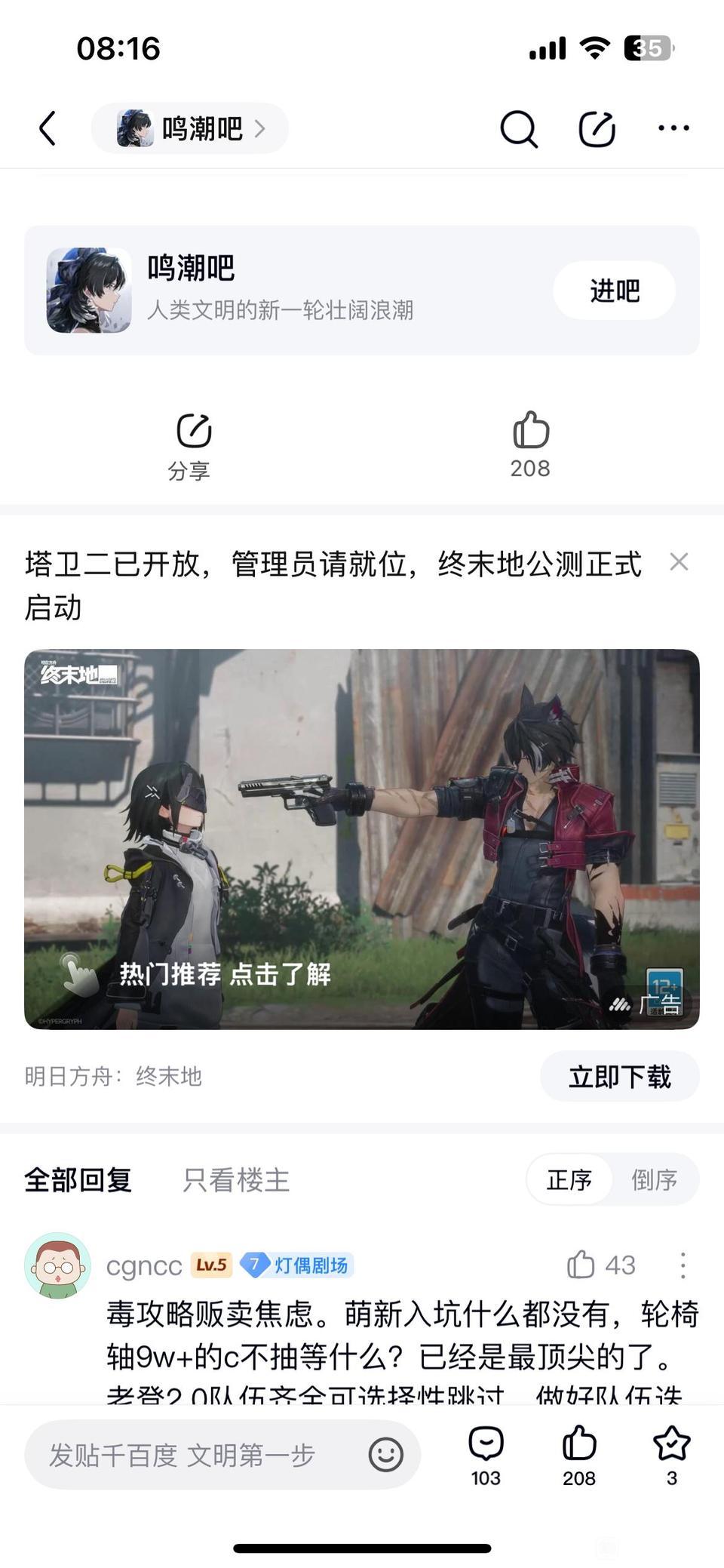
Task: Tap the 发贴千百度 reply input field
Action: pyautogui.click(x=222, y=1454)
